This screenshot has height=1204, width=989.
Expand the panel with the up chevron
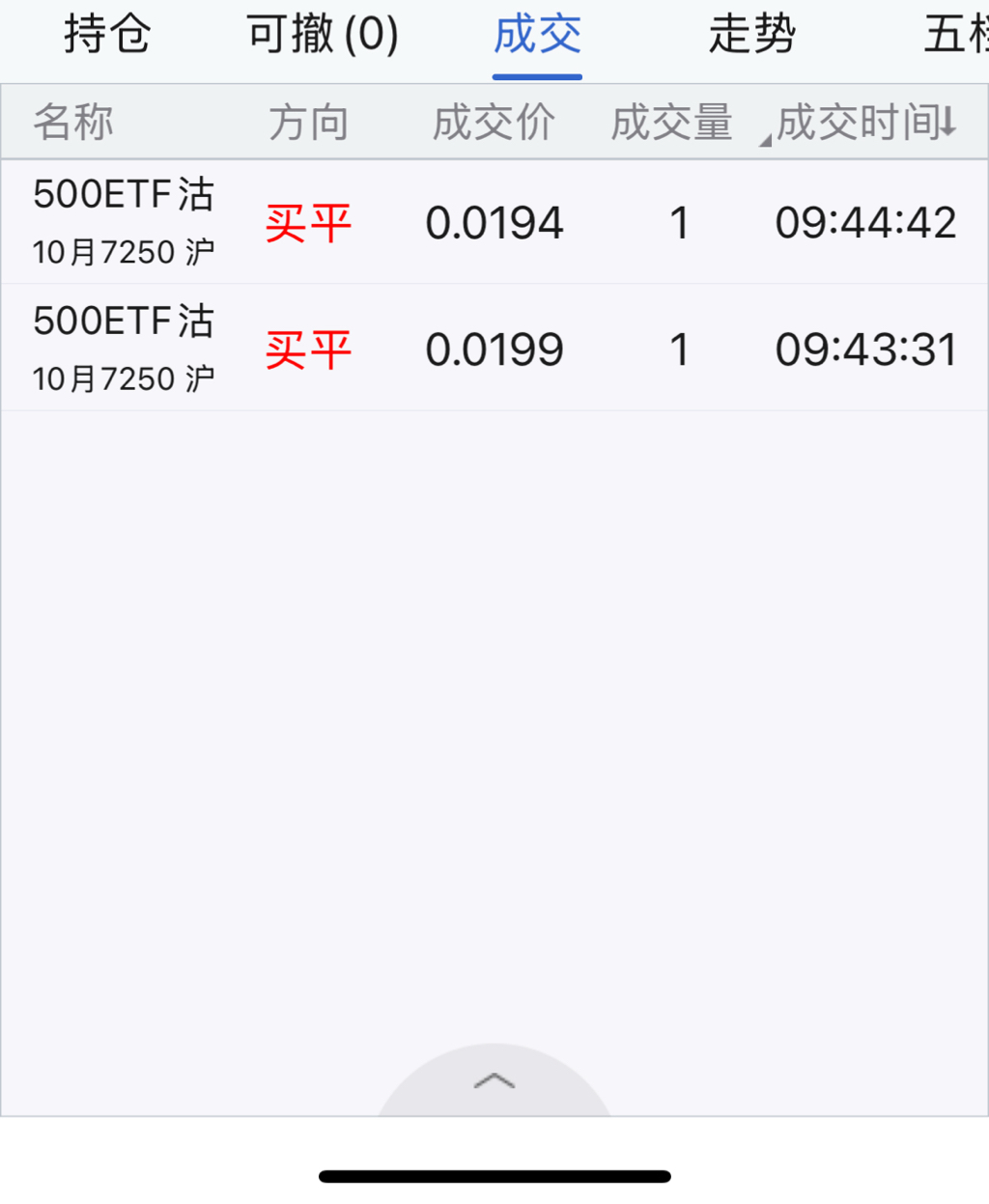tap(494, 1081)
